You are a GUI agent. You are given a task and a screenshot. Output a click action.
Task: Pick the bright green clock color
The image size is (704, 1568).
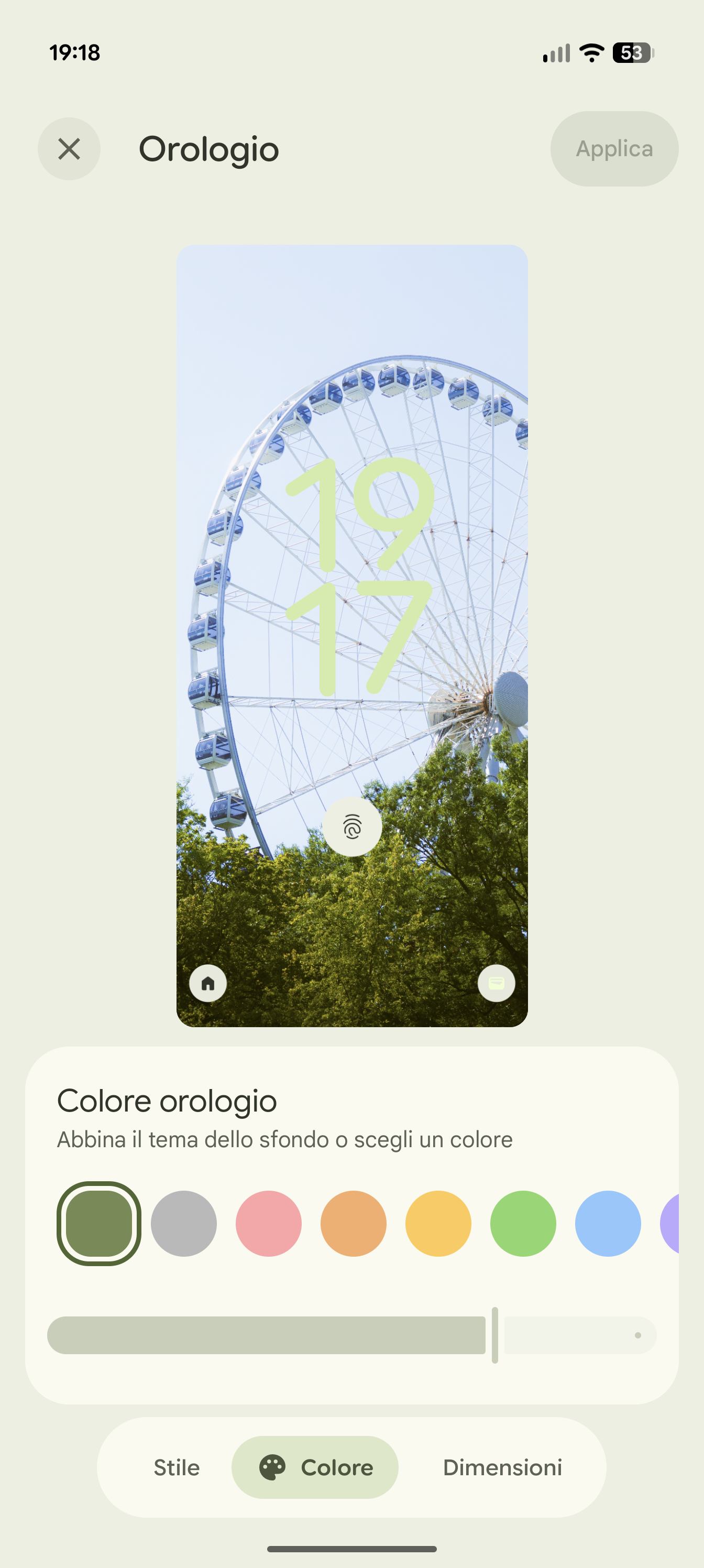[x=523, y=1224]
